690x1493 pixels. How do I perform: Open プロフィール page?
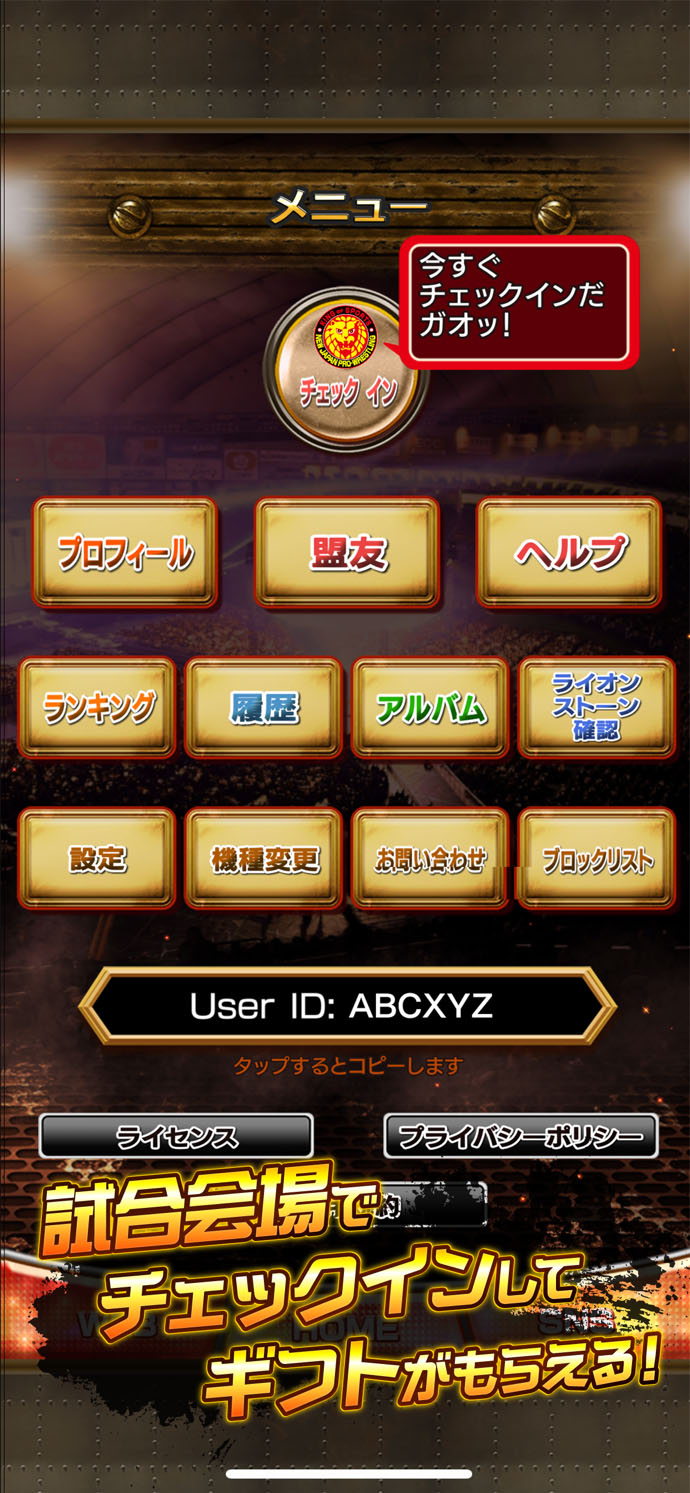coord(125,552)
